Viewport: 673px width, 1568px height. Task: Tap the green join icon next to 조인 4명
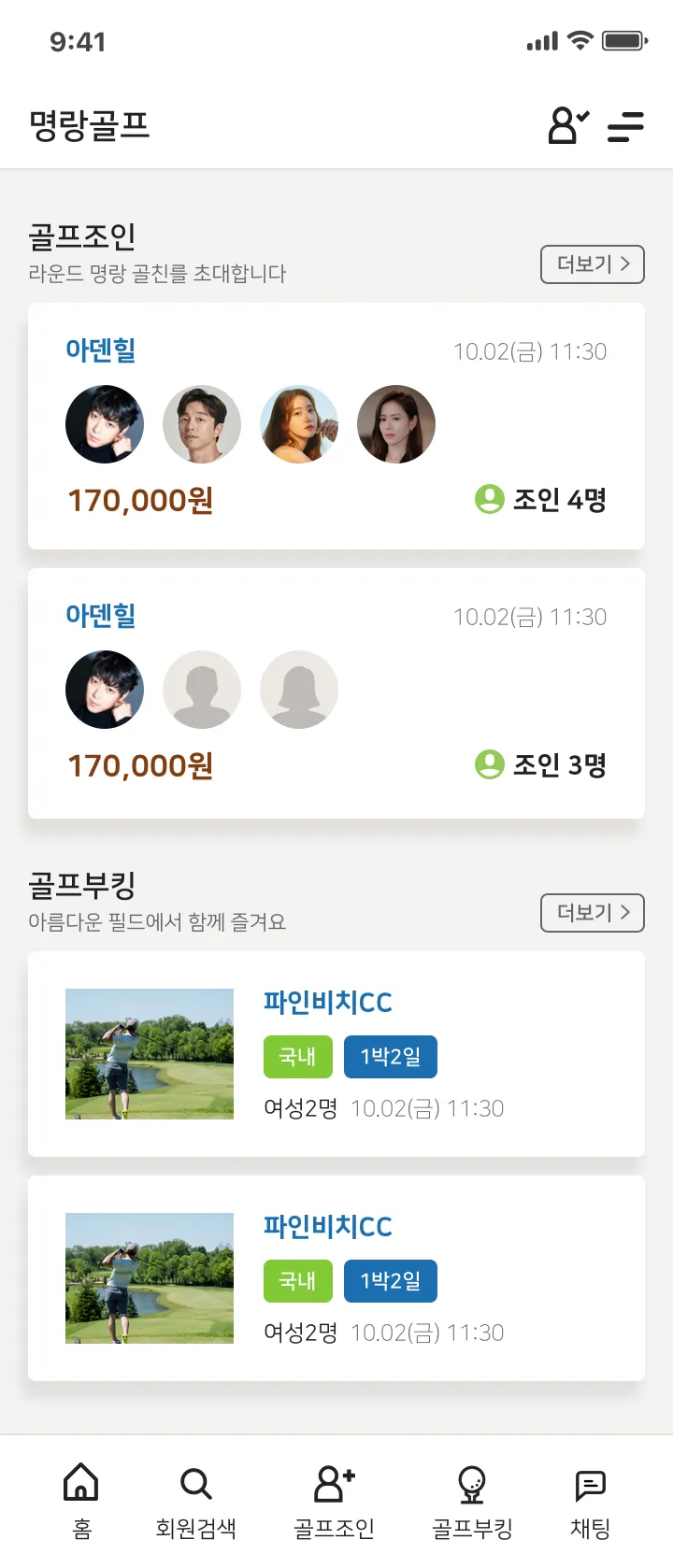coord(490,500)
